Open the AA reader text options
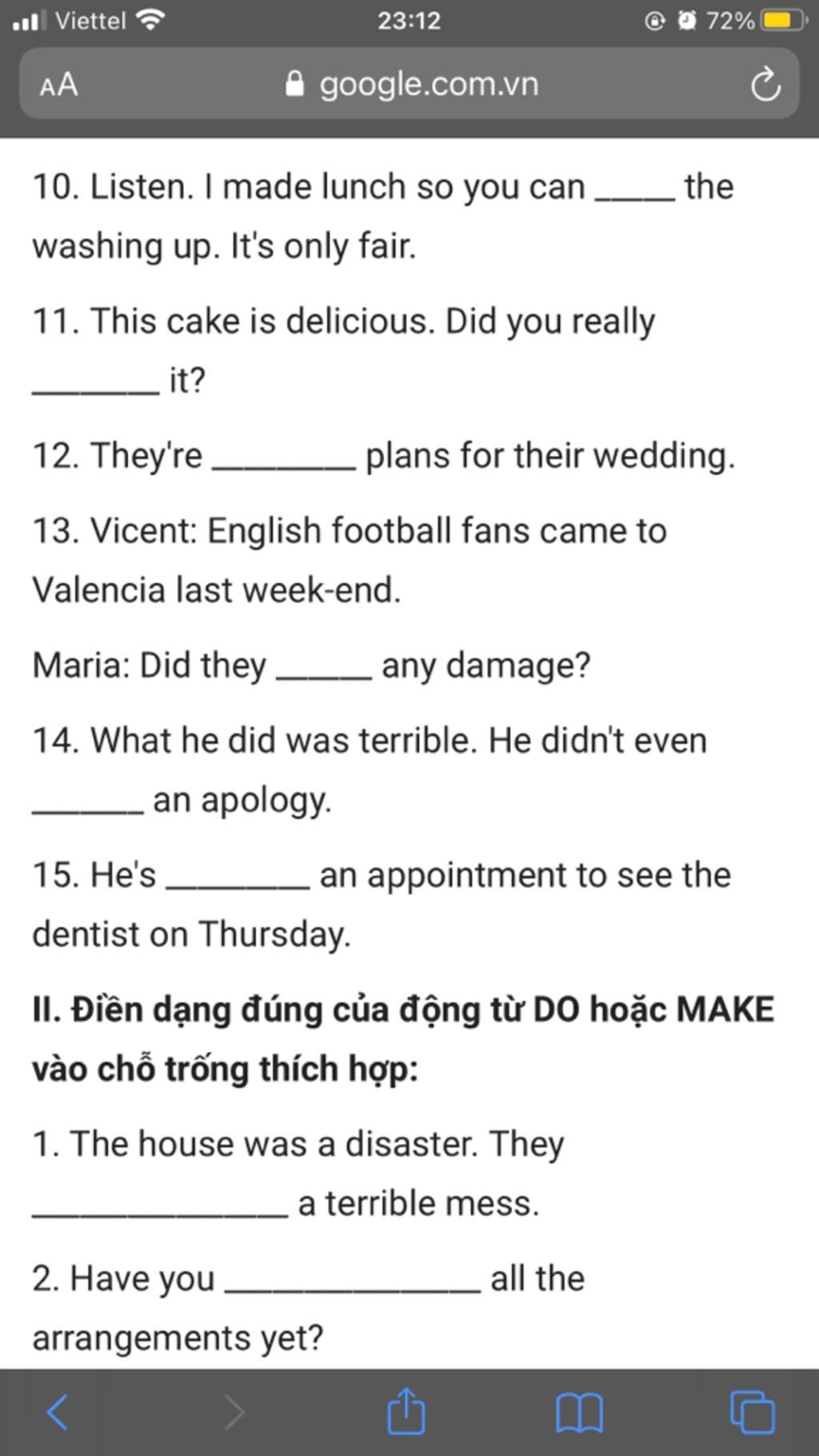This screenshot has height=1456, width=819. (58, 84)
